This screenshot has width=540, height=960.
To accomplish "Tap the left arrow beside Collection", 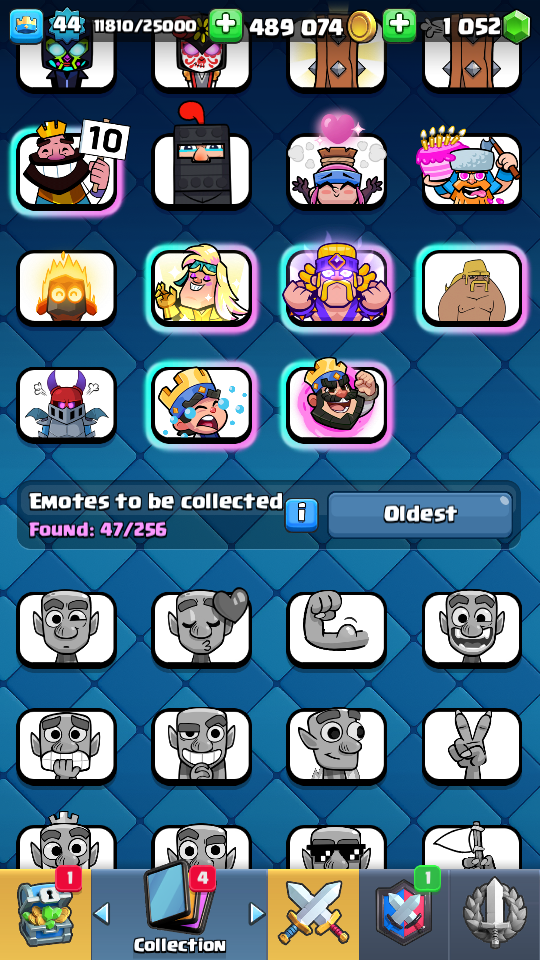I will coord(102,914).
